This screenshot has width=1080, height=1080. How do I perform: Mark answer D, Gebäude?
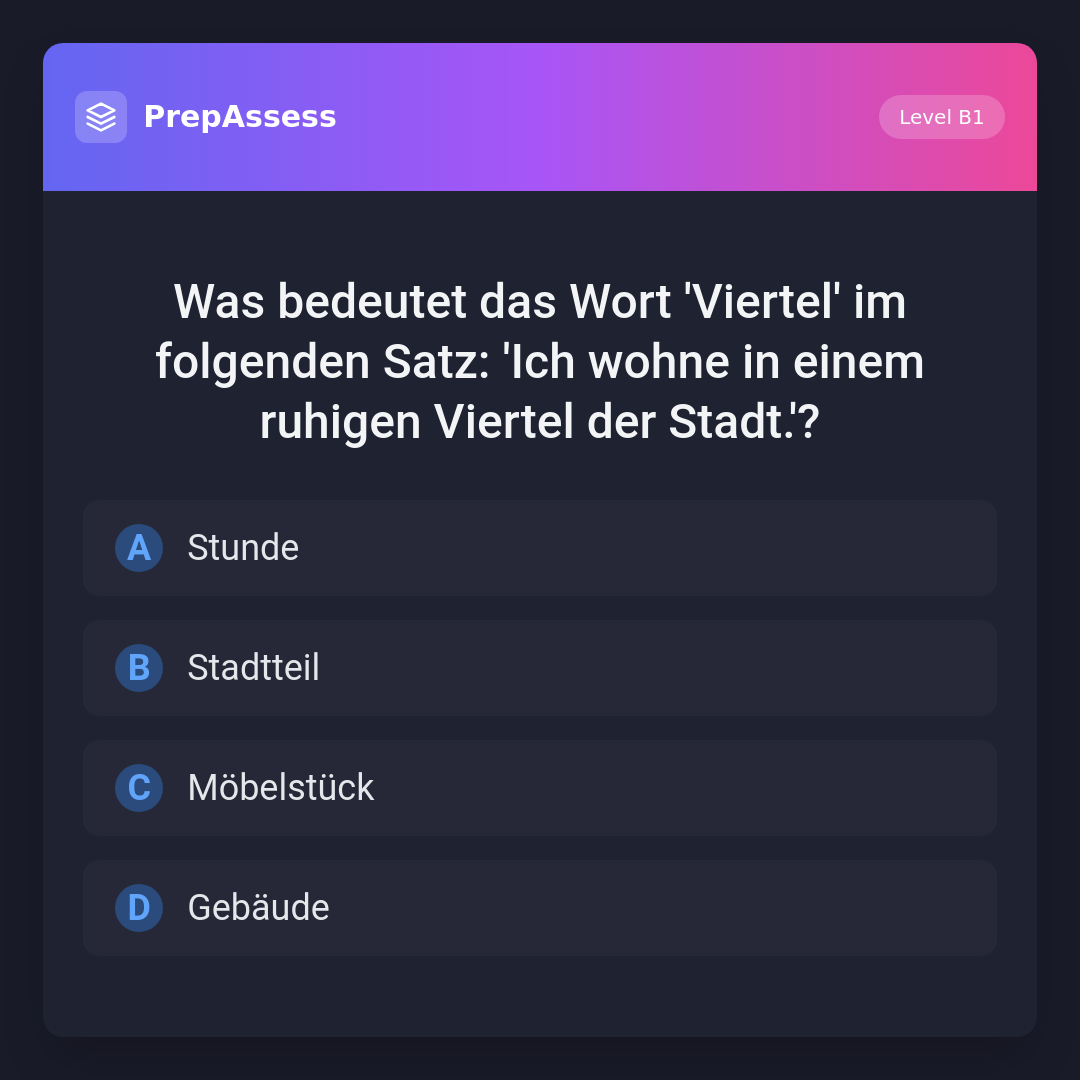click(x=540, y=908)
